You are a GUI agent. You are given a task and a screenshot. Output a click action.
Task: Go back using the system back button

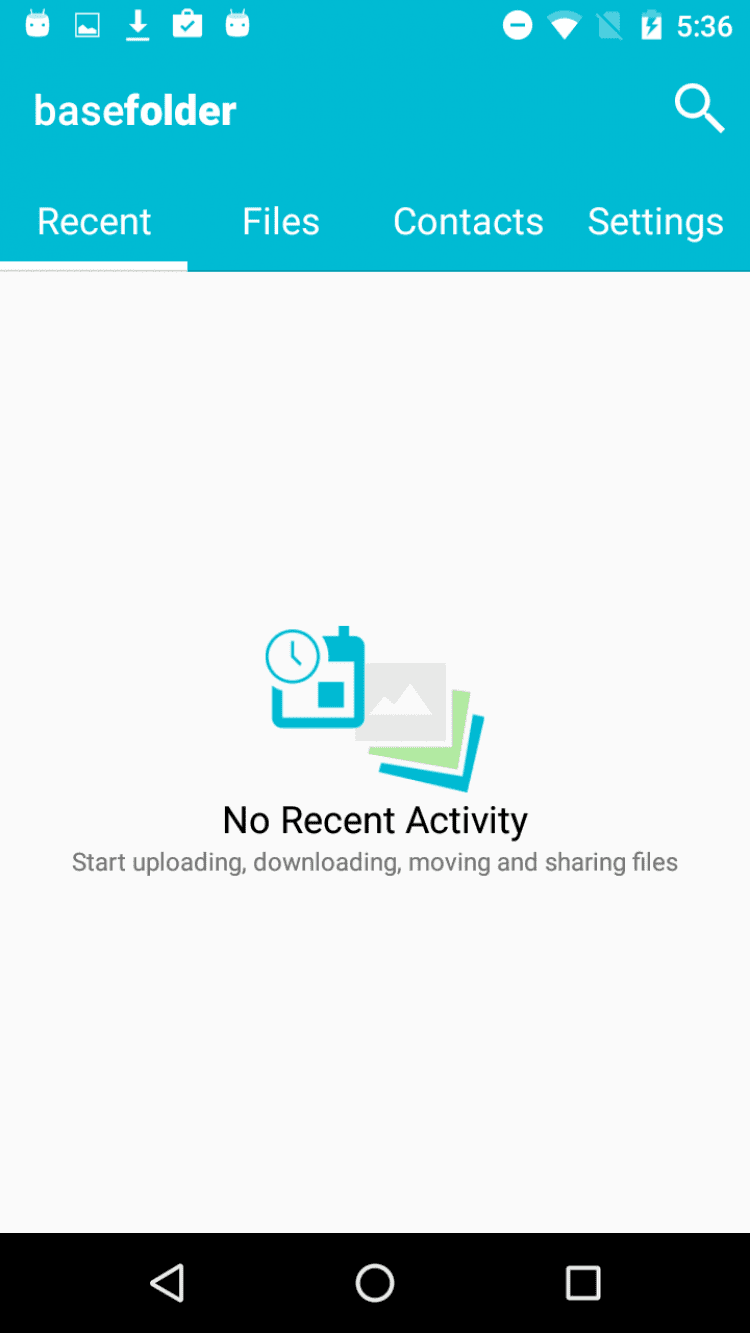tap(167, 1282)
